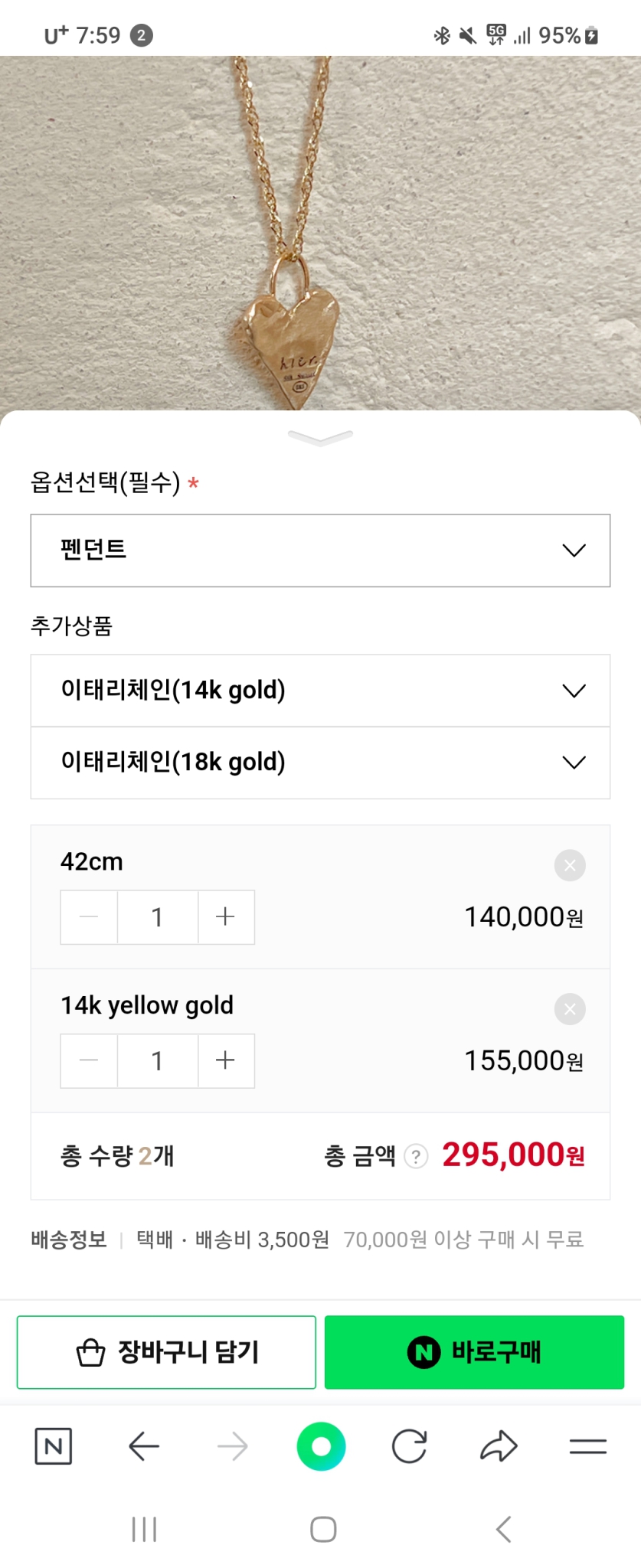Tap the green 바로구매 purchase button
641x1568 pixels.
coord(474,1352)
